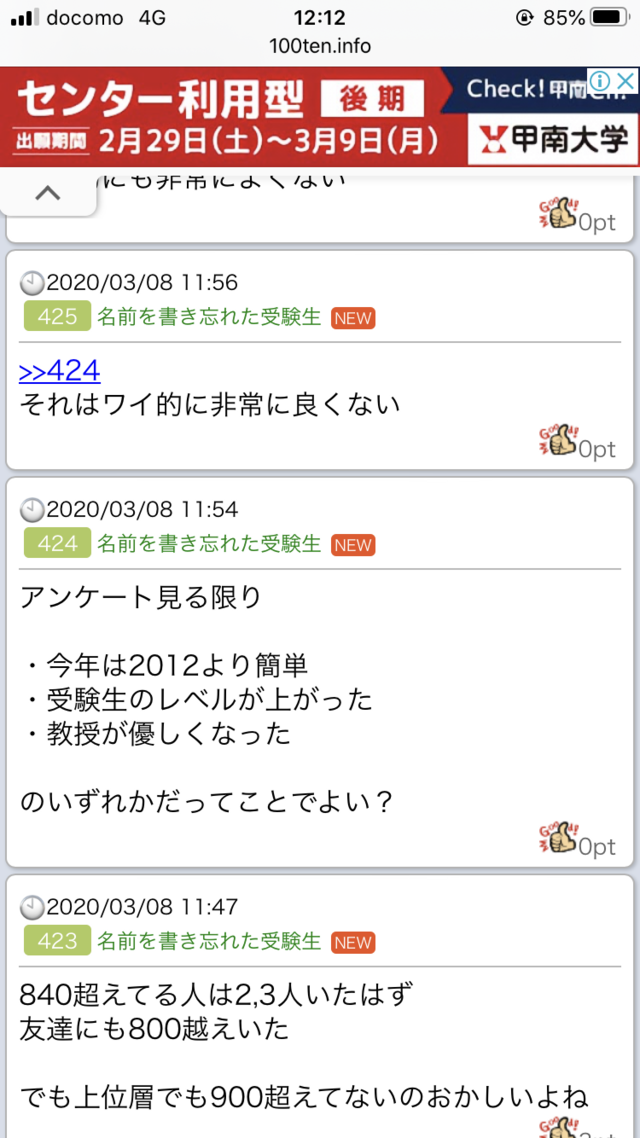The width and height of the screenshot is (640, 1138).
Task: Give a Good to post 424
Action: (558, 838)
